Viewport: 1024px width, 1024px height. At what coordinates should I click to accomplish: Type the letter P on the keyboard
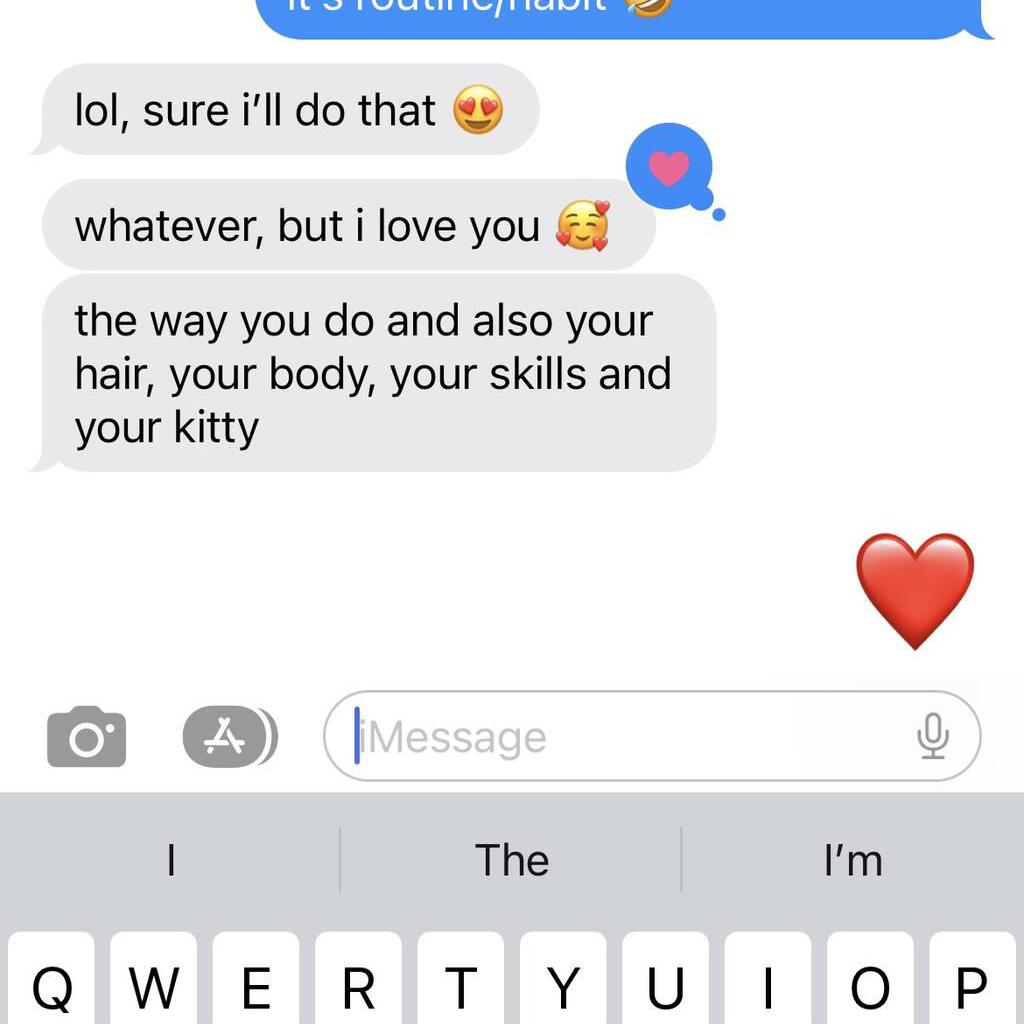(970, 985)
